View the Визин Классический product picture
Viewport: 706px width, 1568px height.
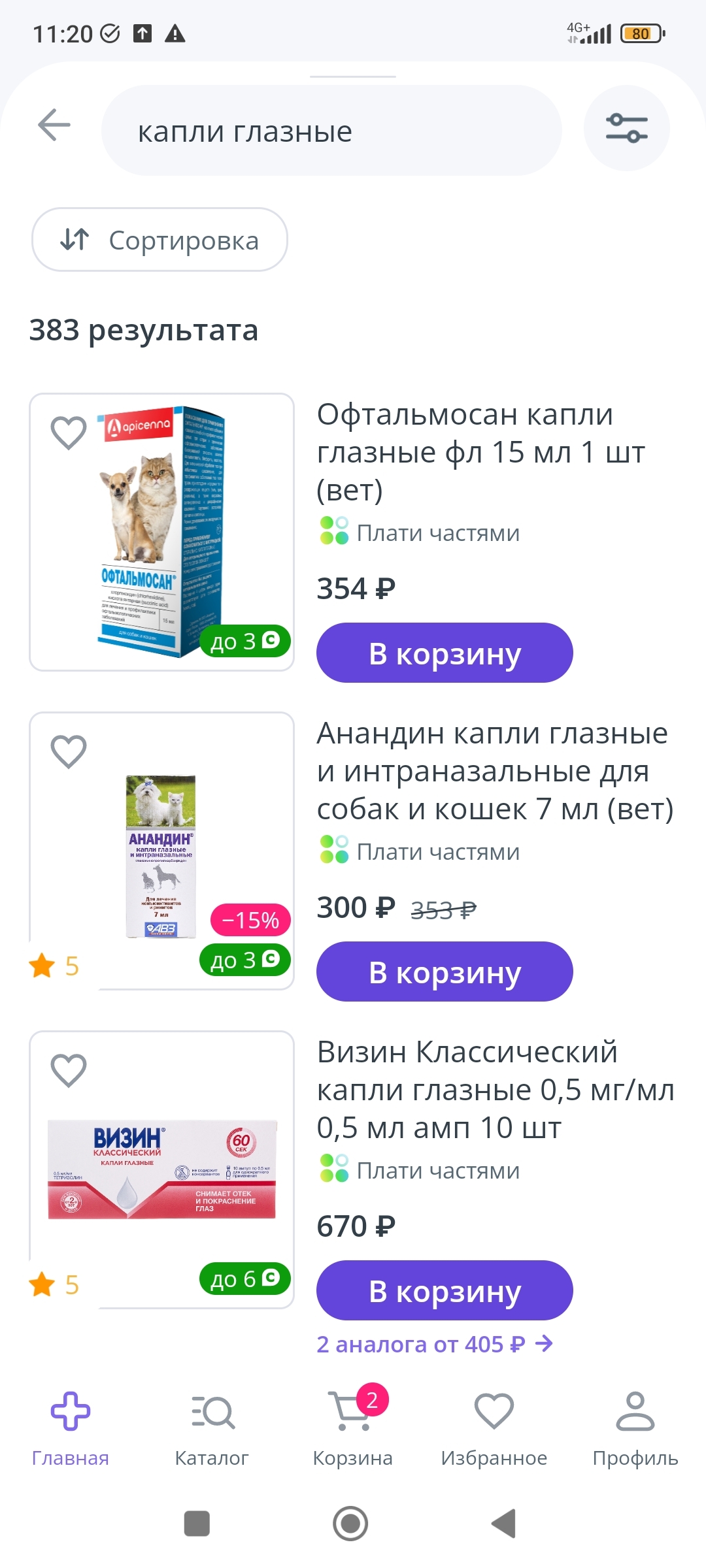pos(162,1169)
